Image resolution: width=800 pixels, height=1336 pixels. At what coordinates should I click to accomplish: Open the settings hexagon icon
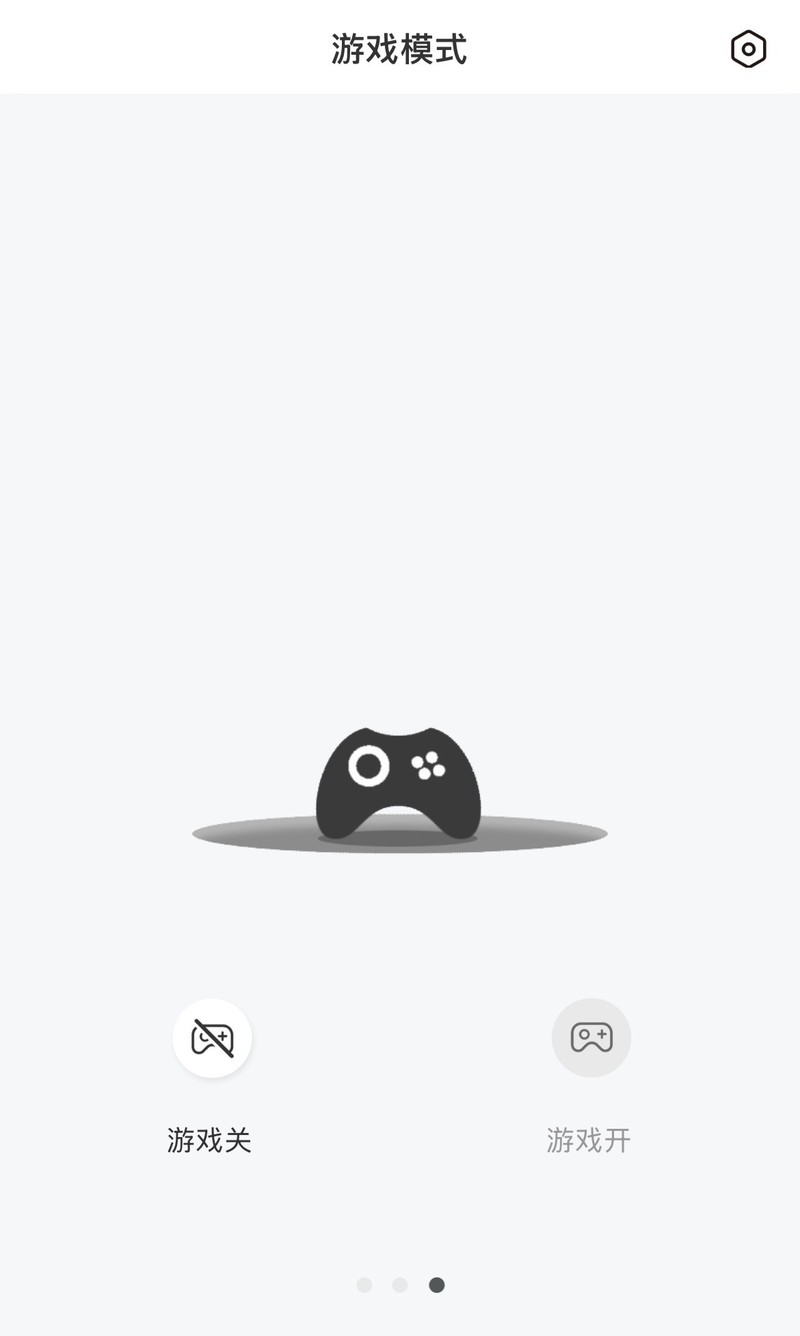pos(748,49)
